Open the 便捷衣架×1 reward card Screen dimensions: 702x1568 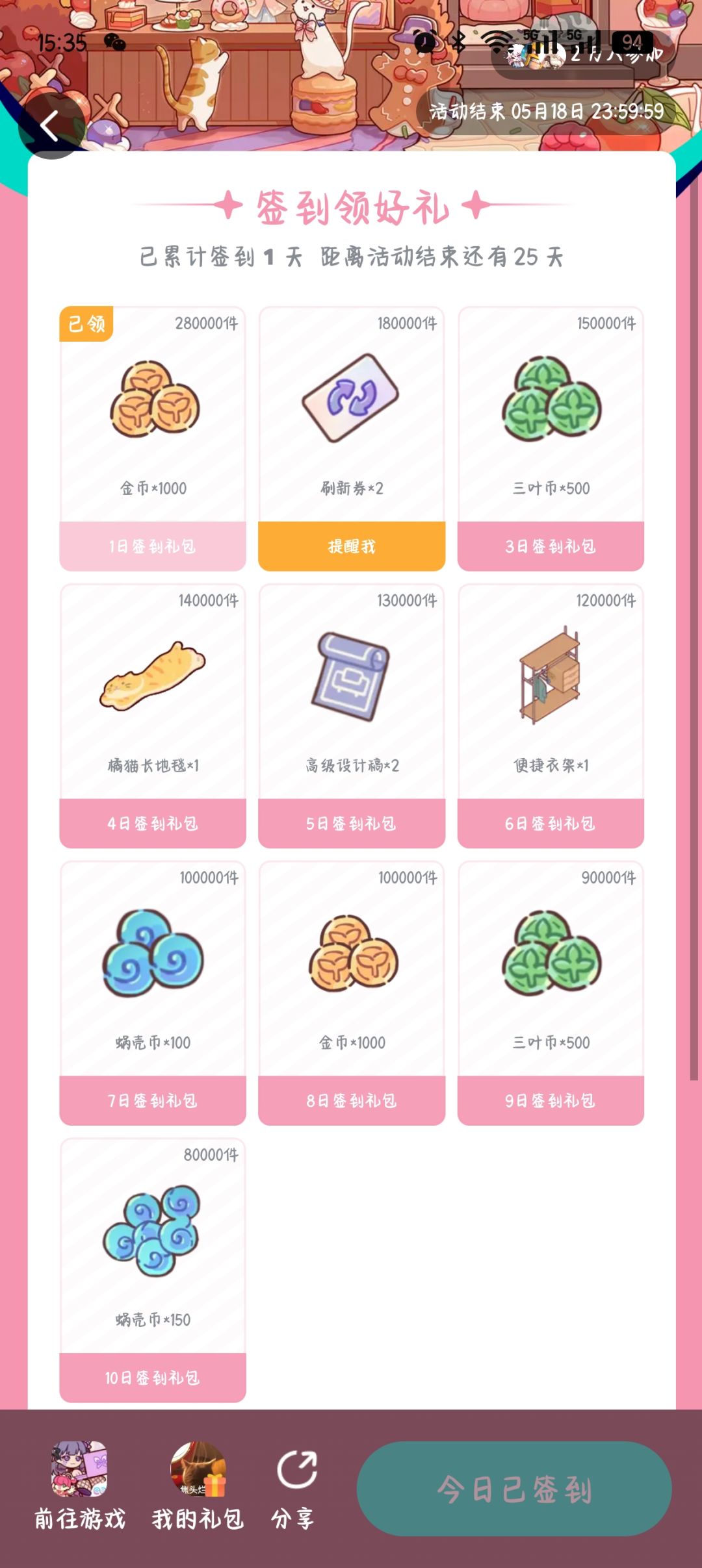point(551,692)
